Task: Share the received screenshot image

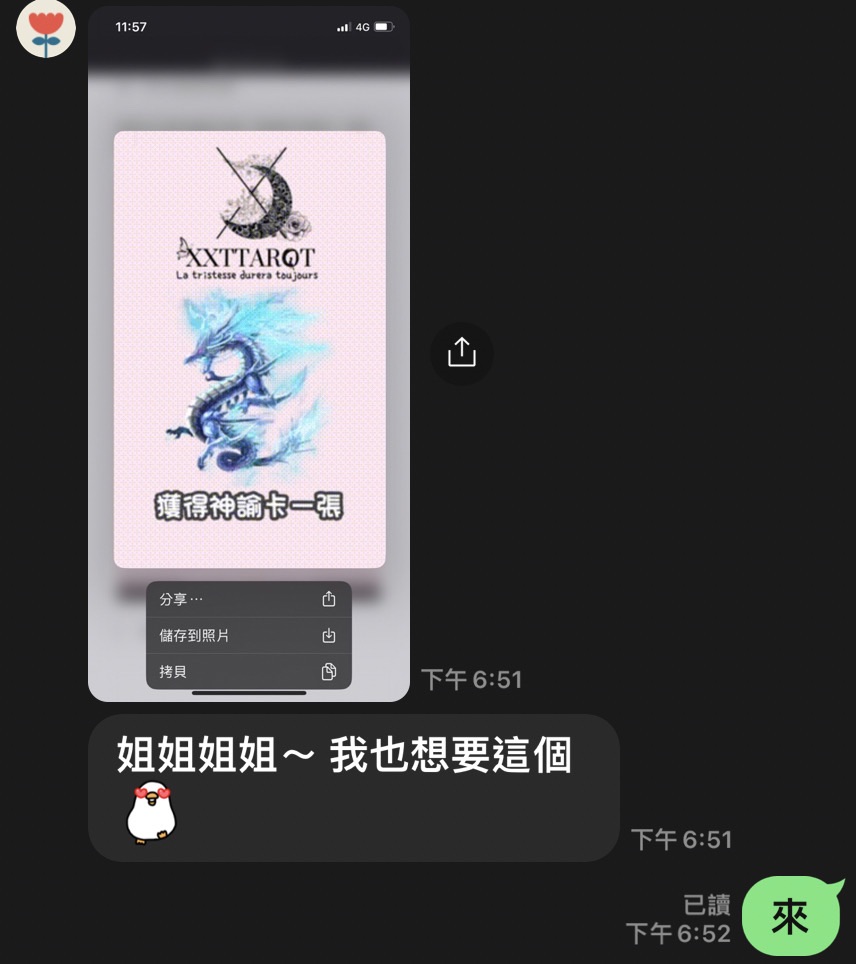Action: (461, 353)
